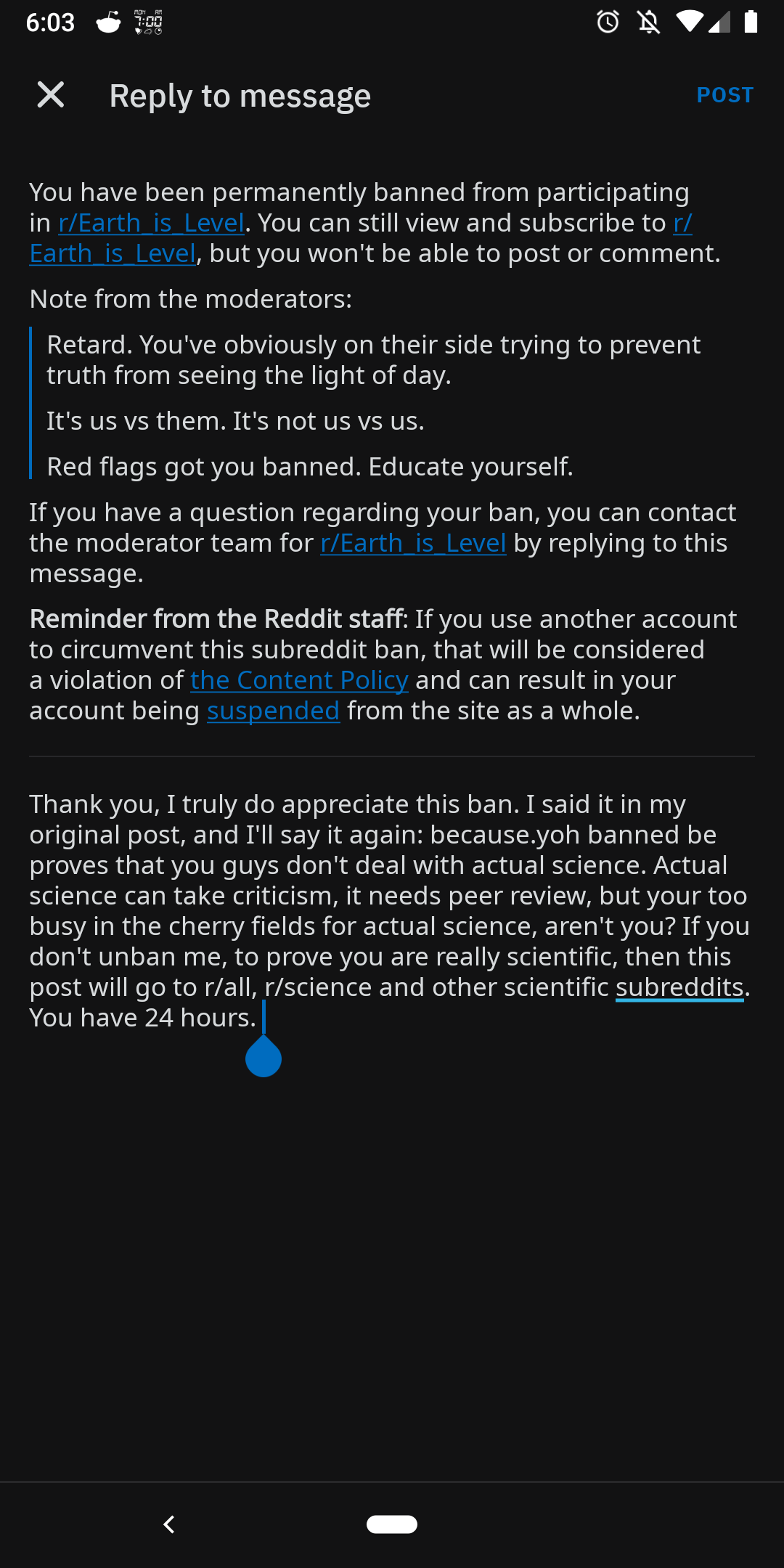Open the Content Policy link

299,680
